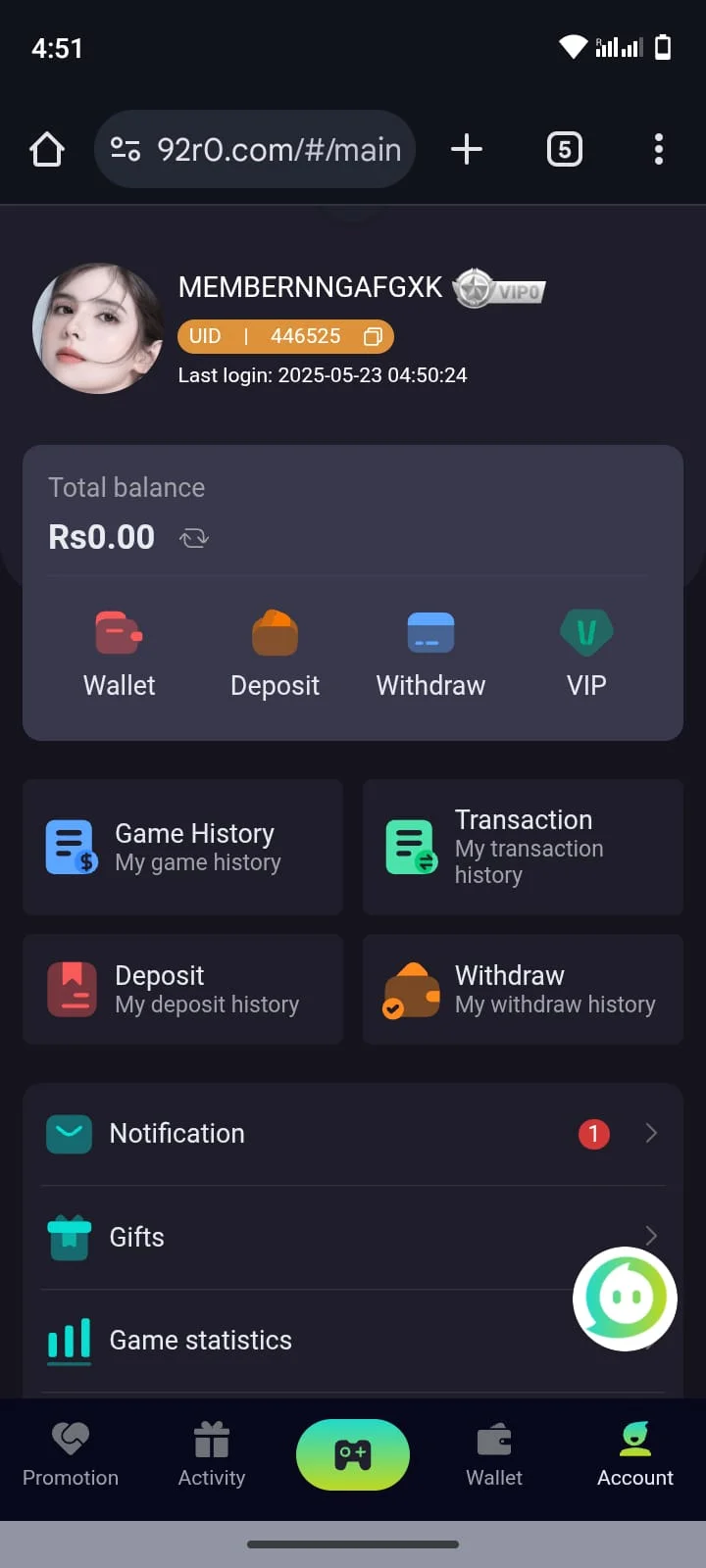
Task: Tap the center game controller button
Action: [x=353, y=1455]
